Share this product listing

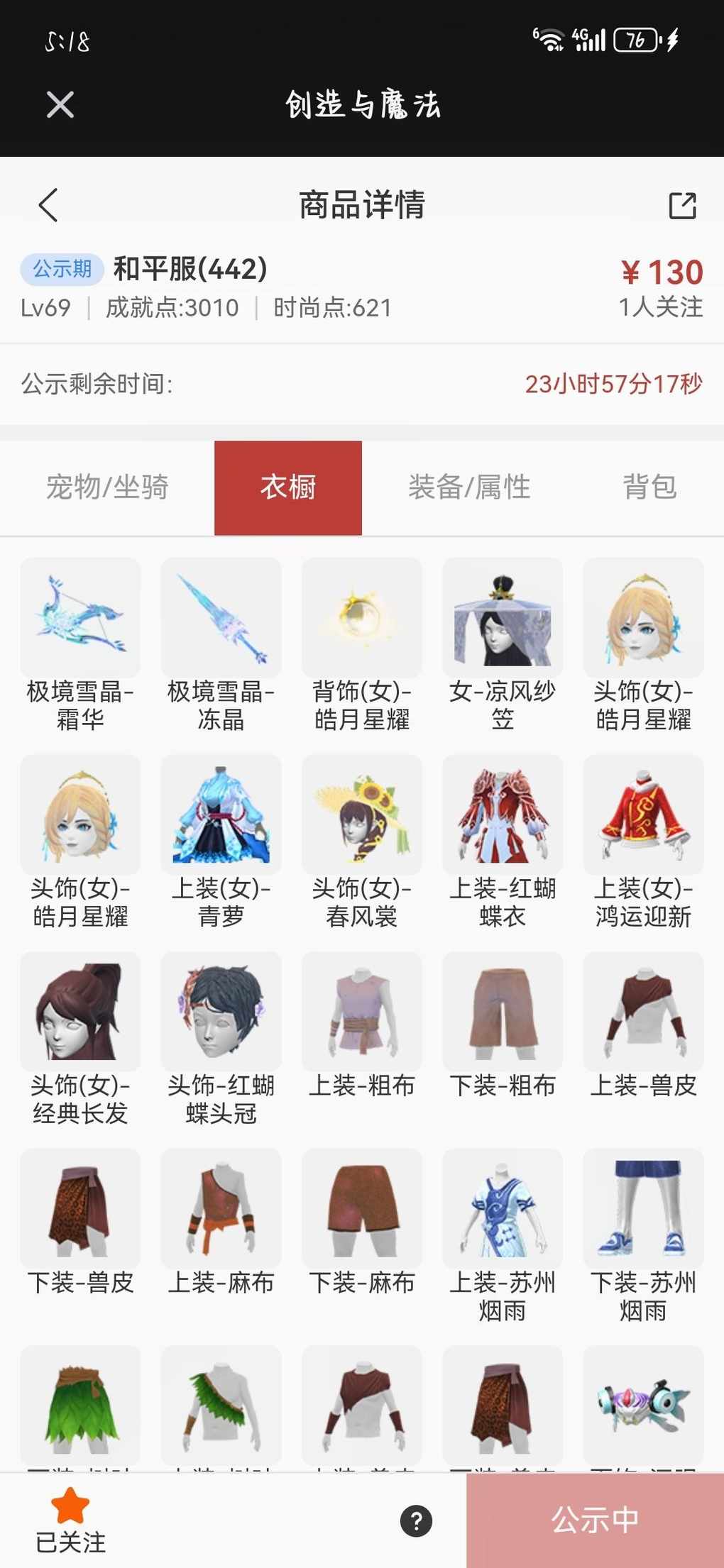(682, 206)
